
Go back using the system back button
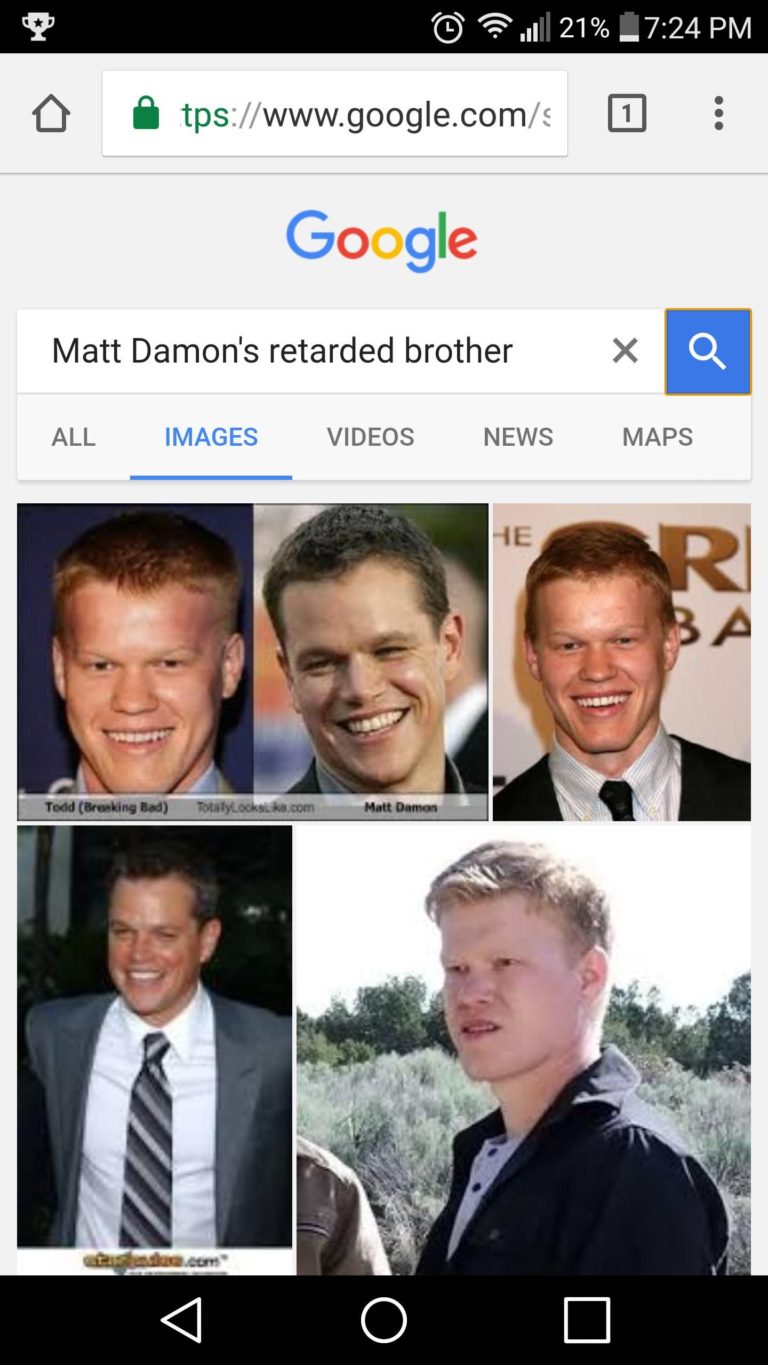click(182, 1320)
